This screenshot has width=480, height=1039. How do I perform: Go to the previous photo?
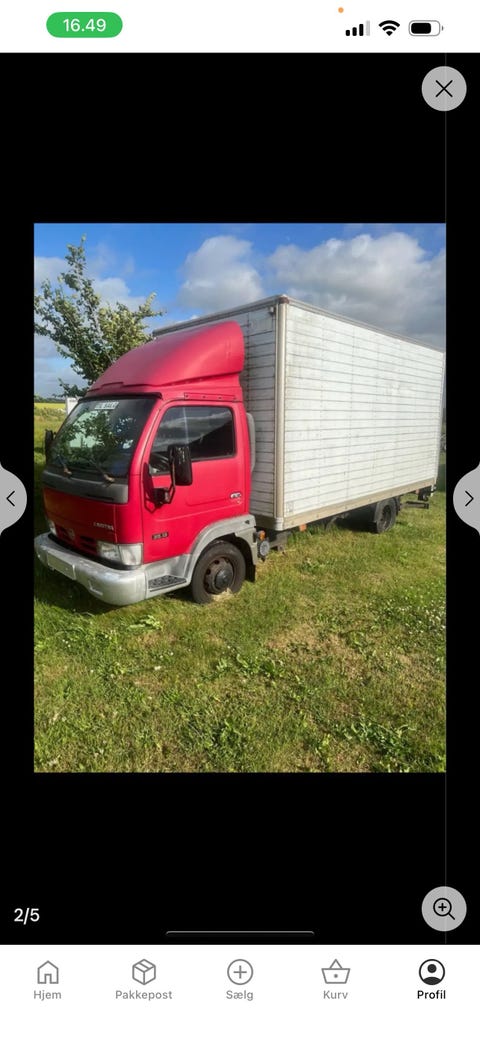11,498
